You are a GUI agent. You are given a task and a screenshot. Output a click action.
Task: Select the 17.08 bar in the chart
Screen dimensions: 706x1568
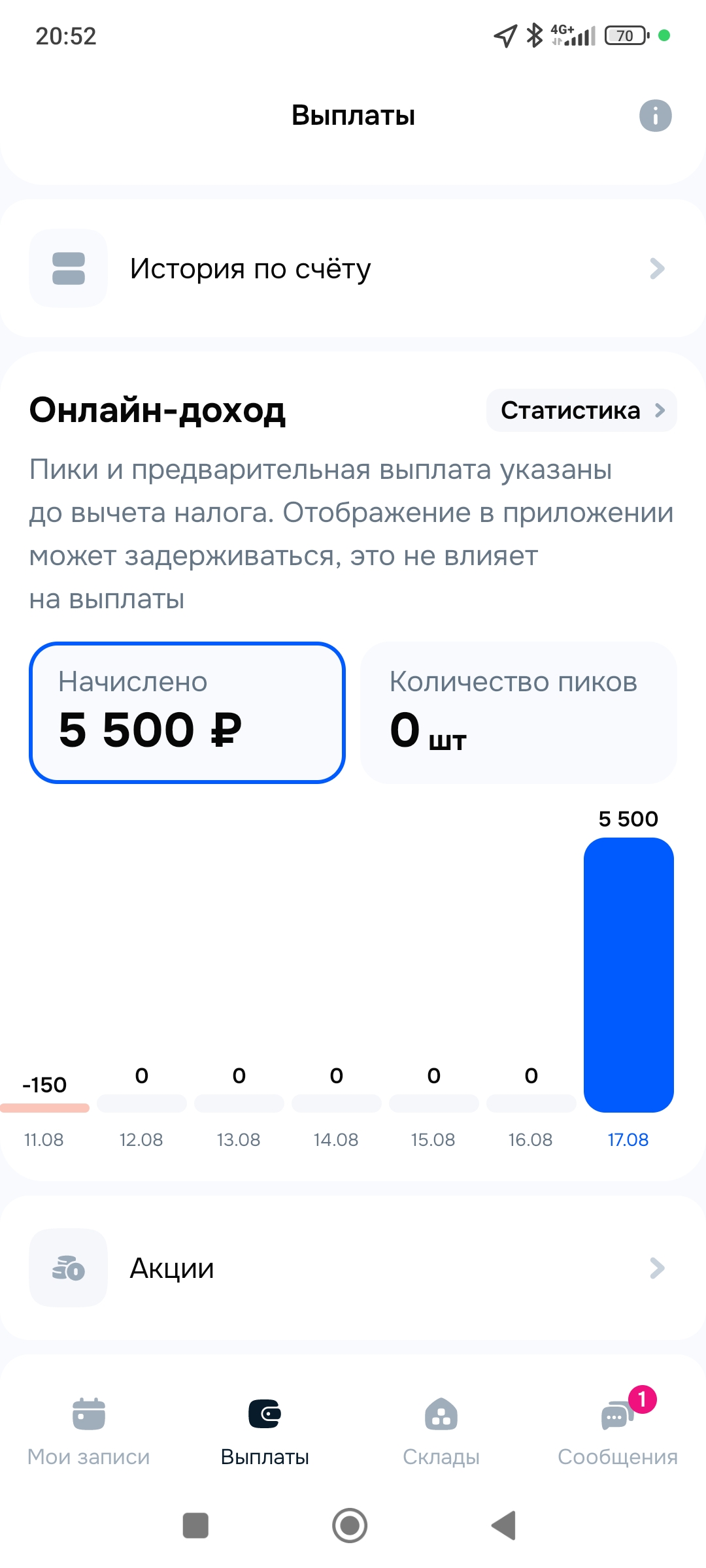pos(628,975)
